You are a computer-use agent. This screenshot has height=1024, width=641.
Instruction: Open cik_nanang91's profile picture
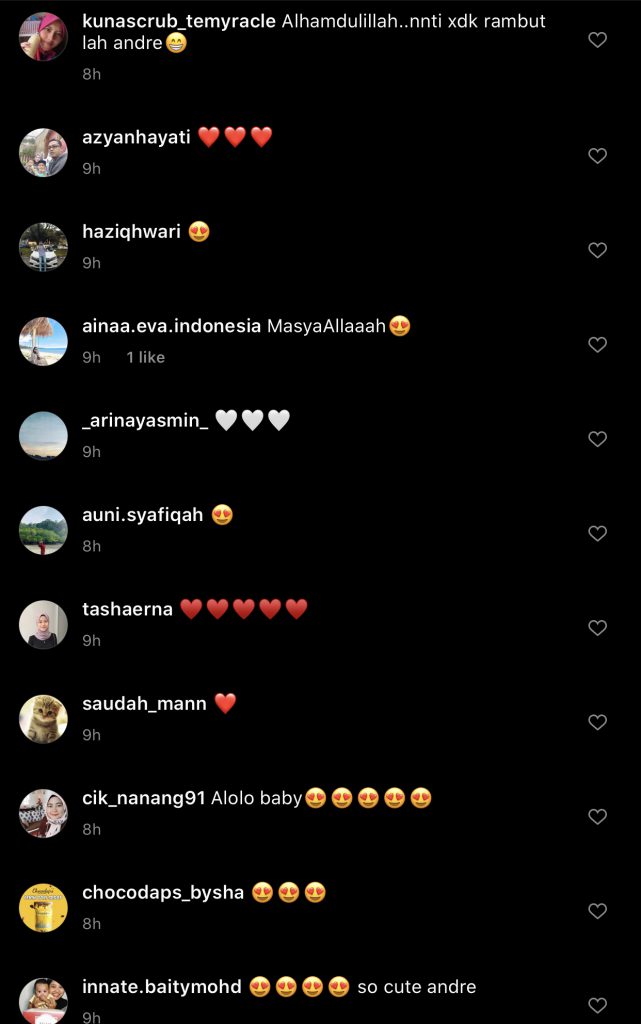(43, 813)
